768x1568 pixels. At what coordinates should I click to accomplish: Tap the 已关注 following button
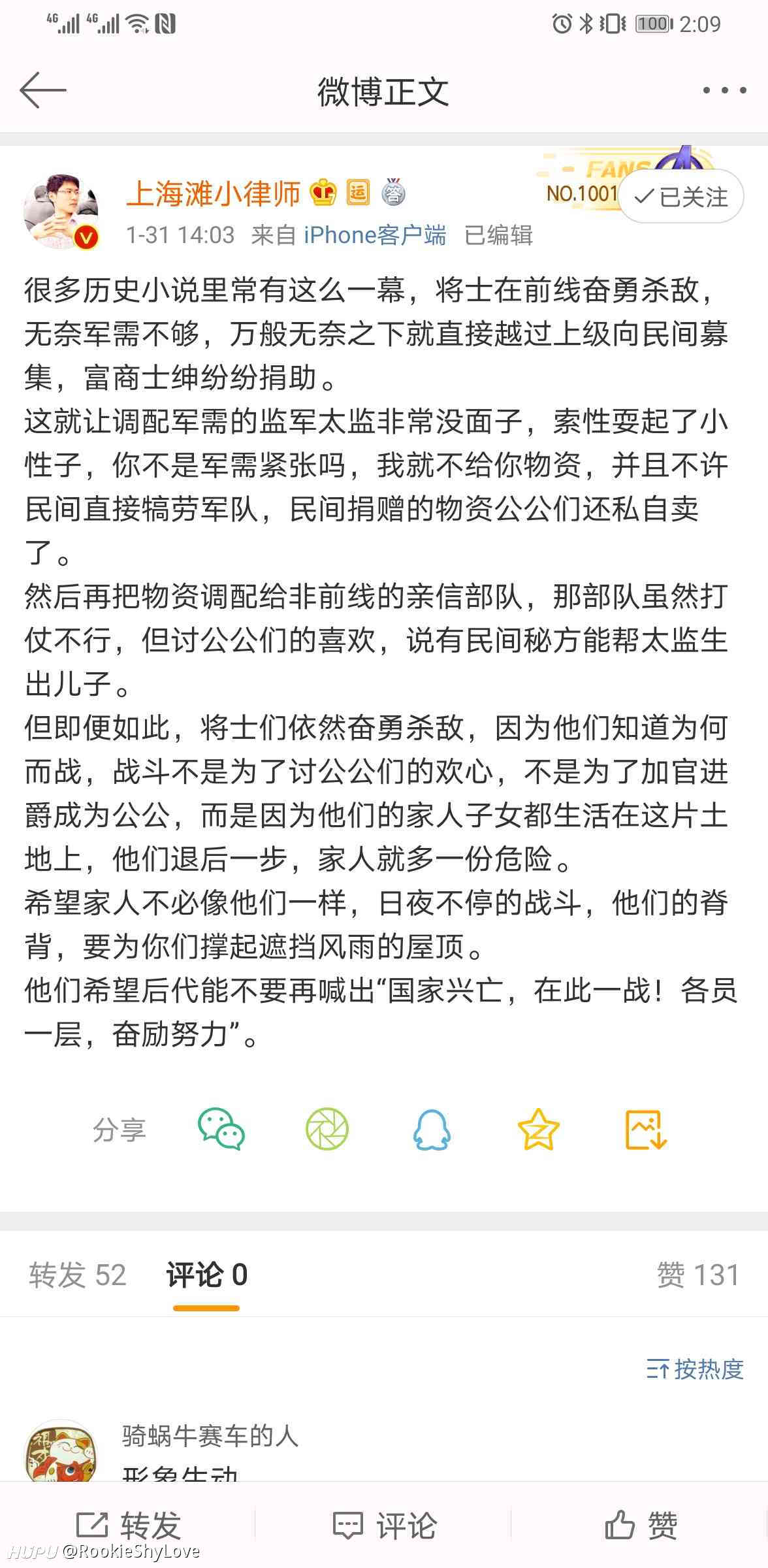point(681,197)
